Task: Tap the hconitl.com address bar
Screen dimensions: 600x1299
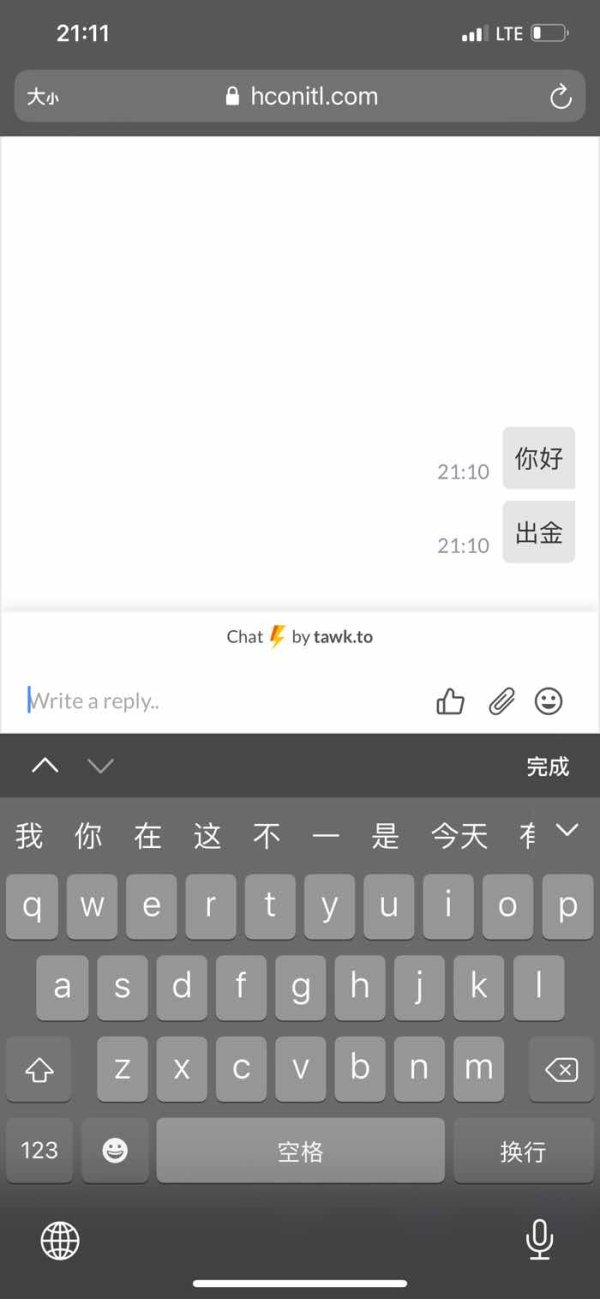Action: pyautogui.click(x=300, y=96)
